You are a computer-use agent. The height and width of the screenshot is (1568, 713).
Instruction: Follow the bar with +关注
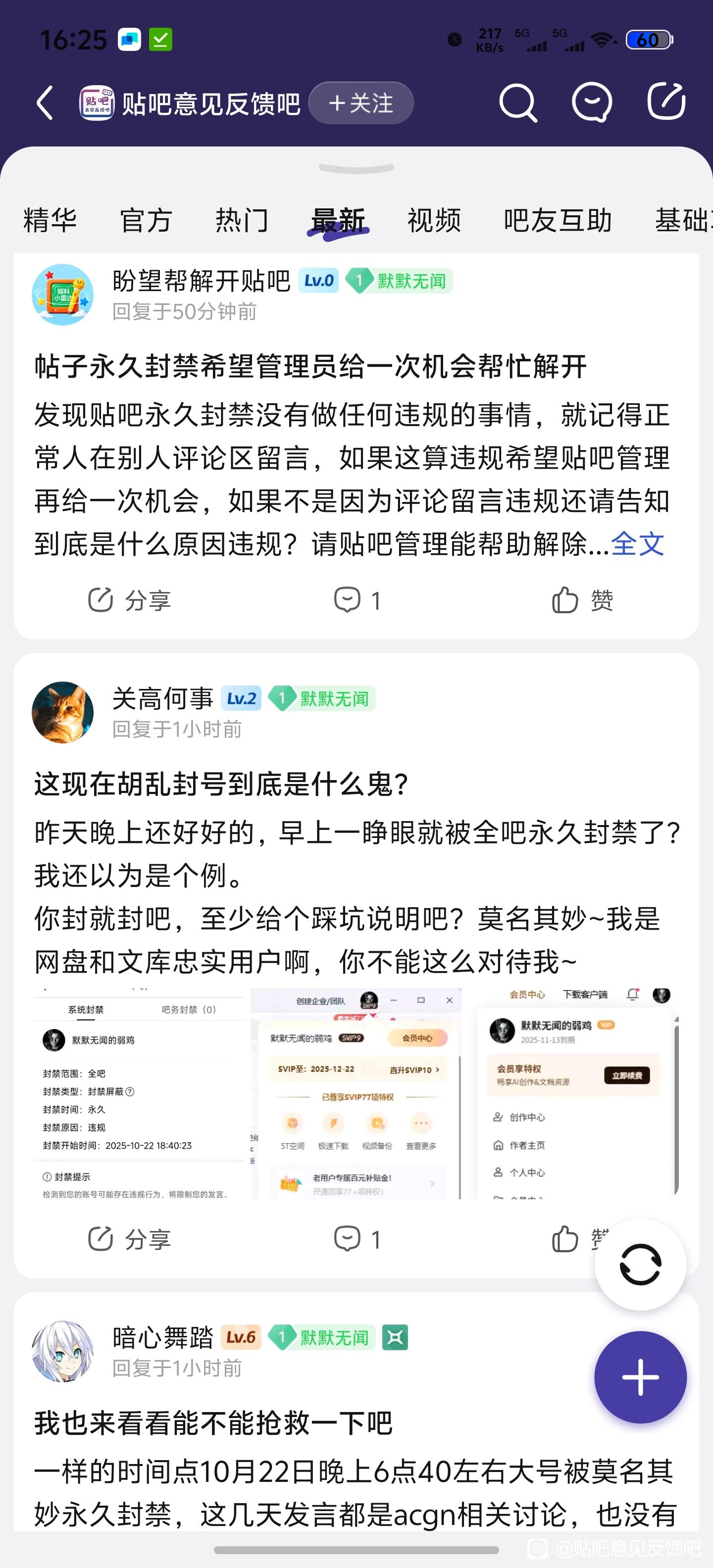point(361,103)
